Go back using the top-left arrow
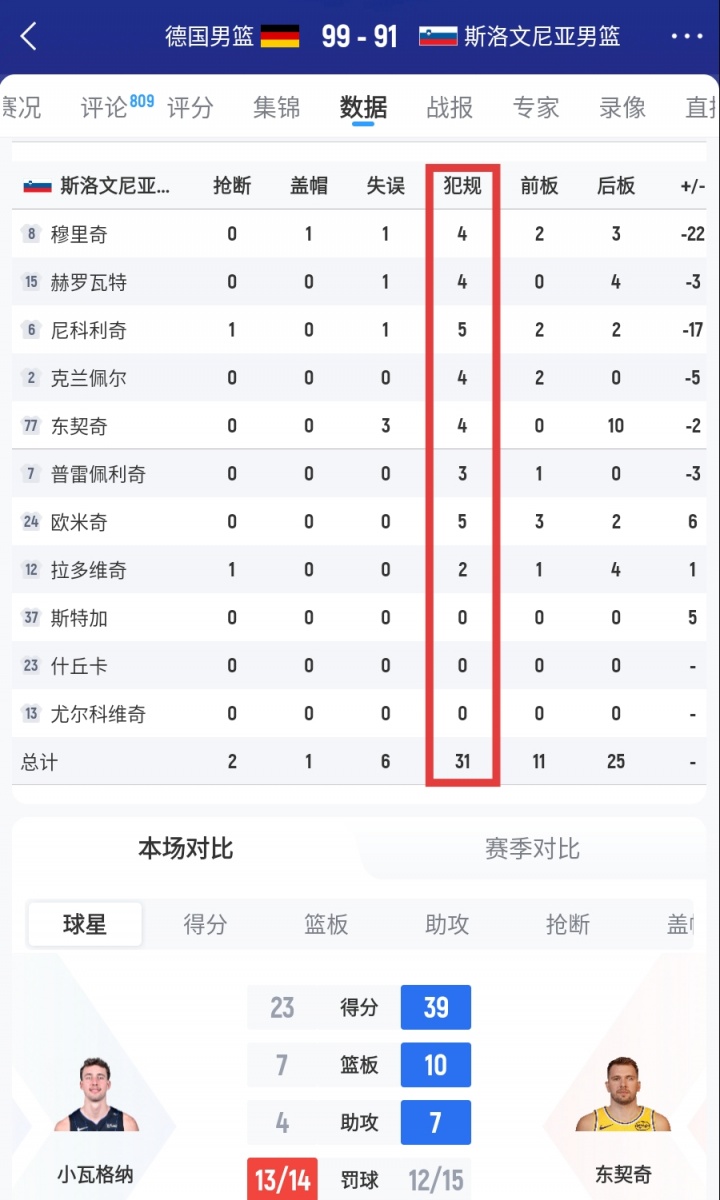 click(x=29, y=38)
